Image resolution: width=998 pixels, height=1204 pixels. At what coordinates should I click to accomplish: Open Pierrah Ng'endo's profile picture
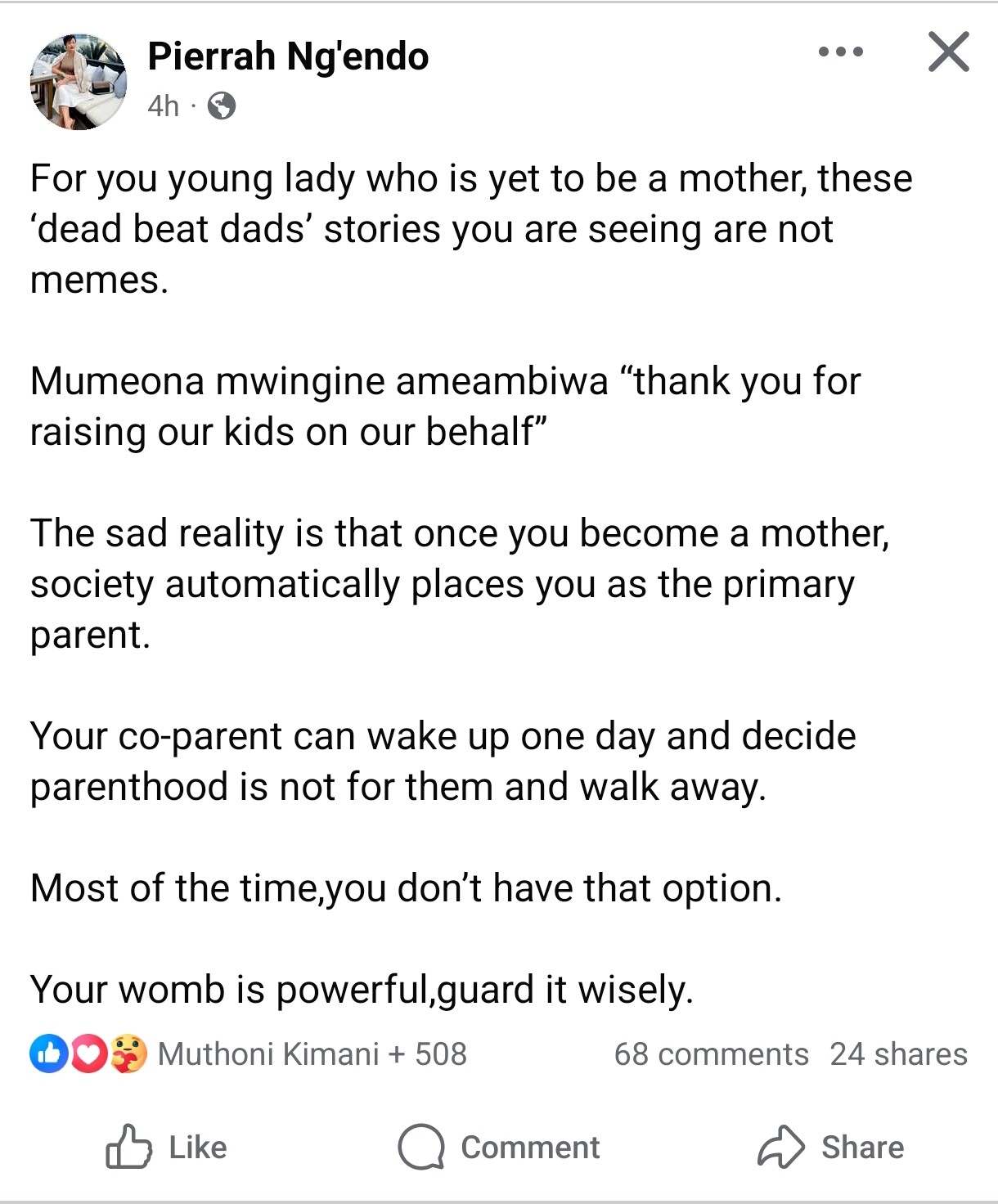(79, 82)
